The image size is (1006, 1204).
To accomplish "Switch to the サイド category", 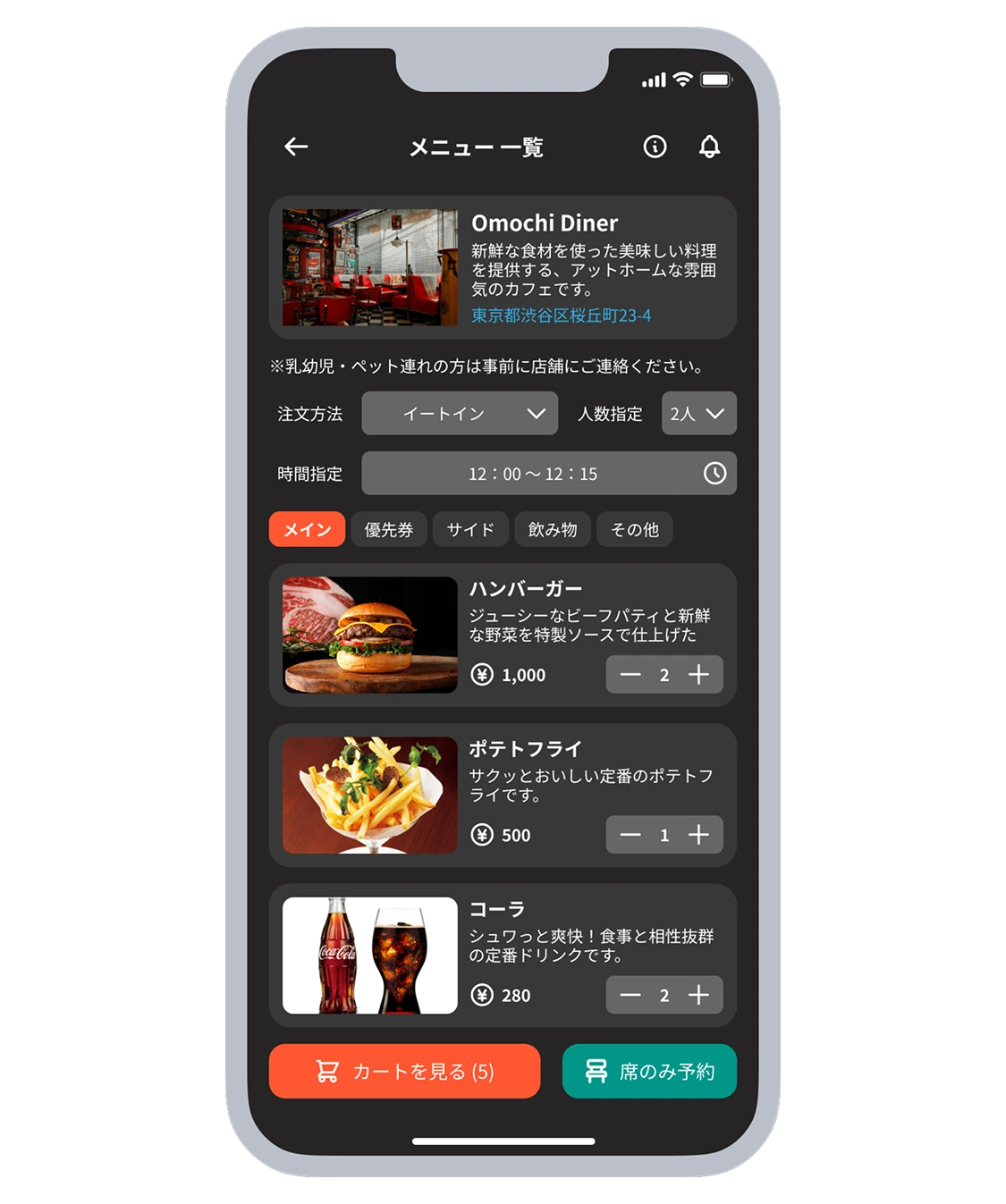I will 470,529.
